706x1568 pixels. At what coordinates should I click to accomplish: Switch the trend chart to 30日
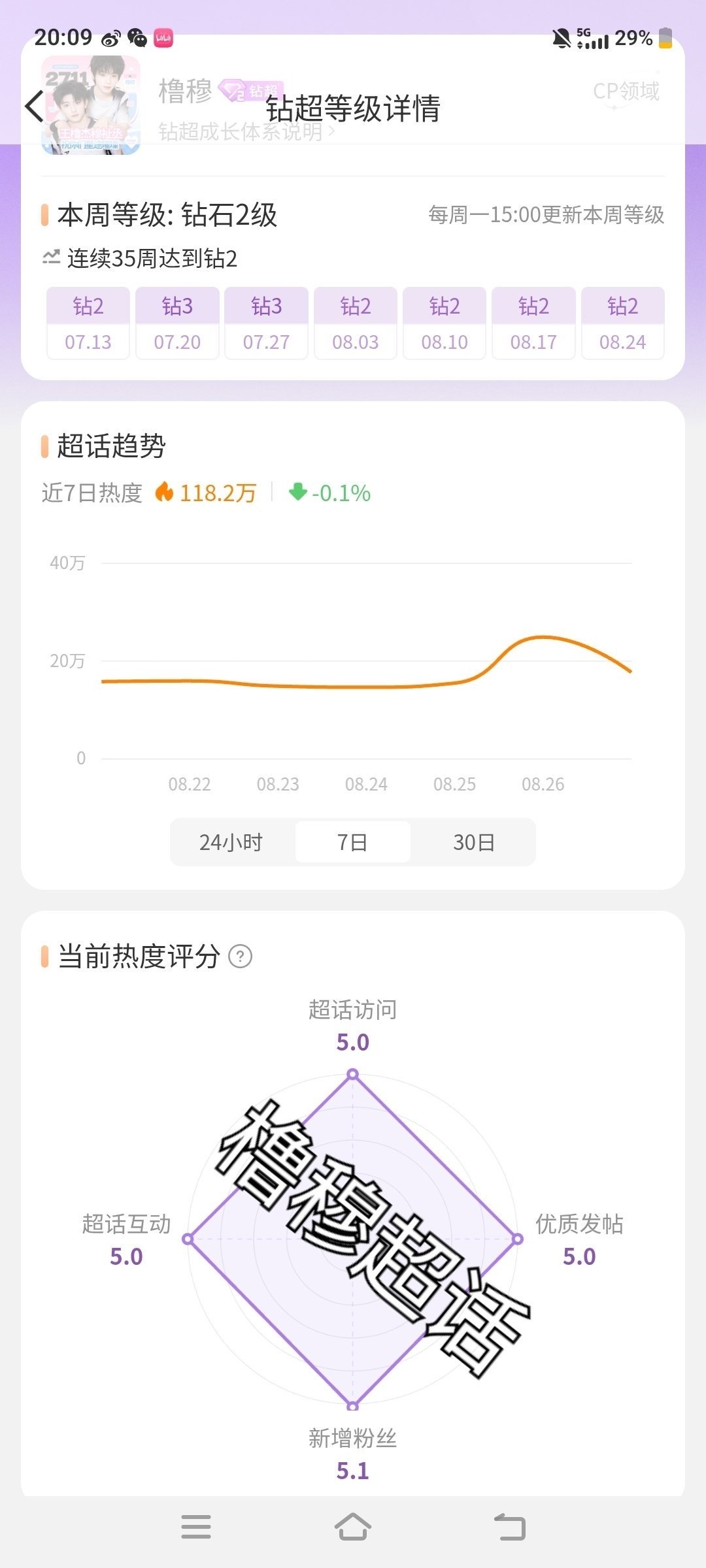[474, 842]
